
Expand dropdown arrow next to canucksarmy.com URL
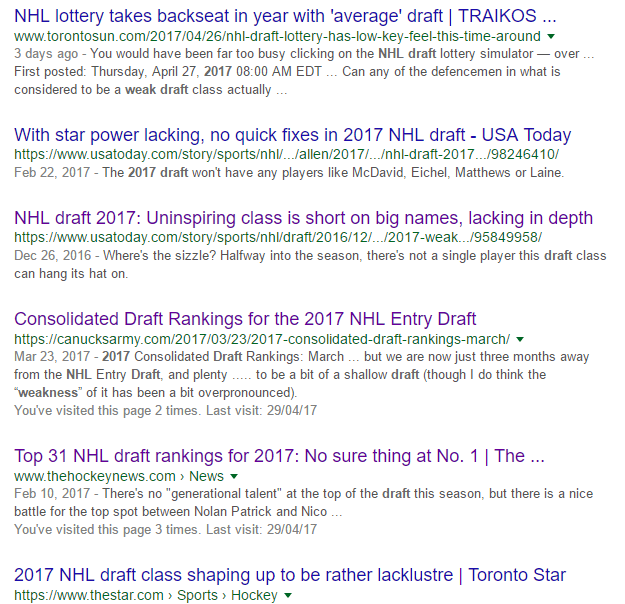tap(520, 339)
